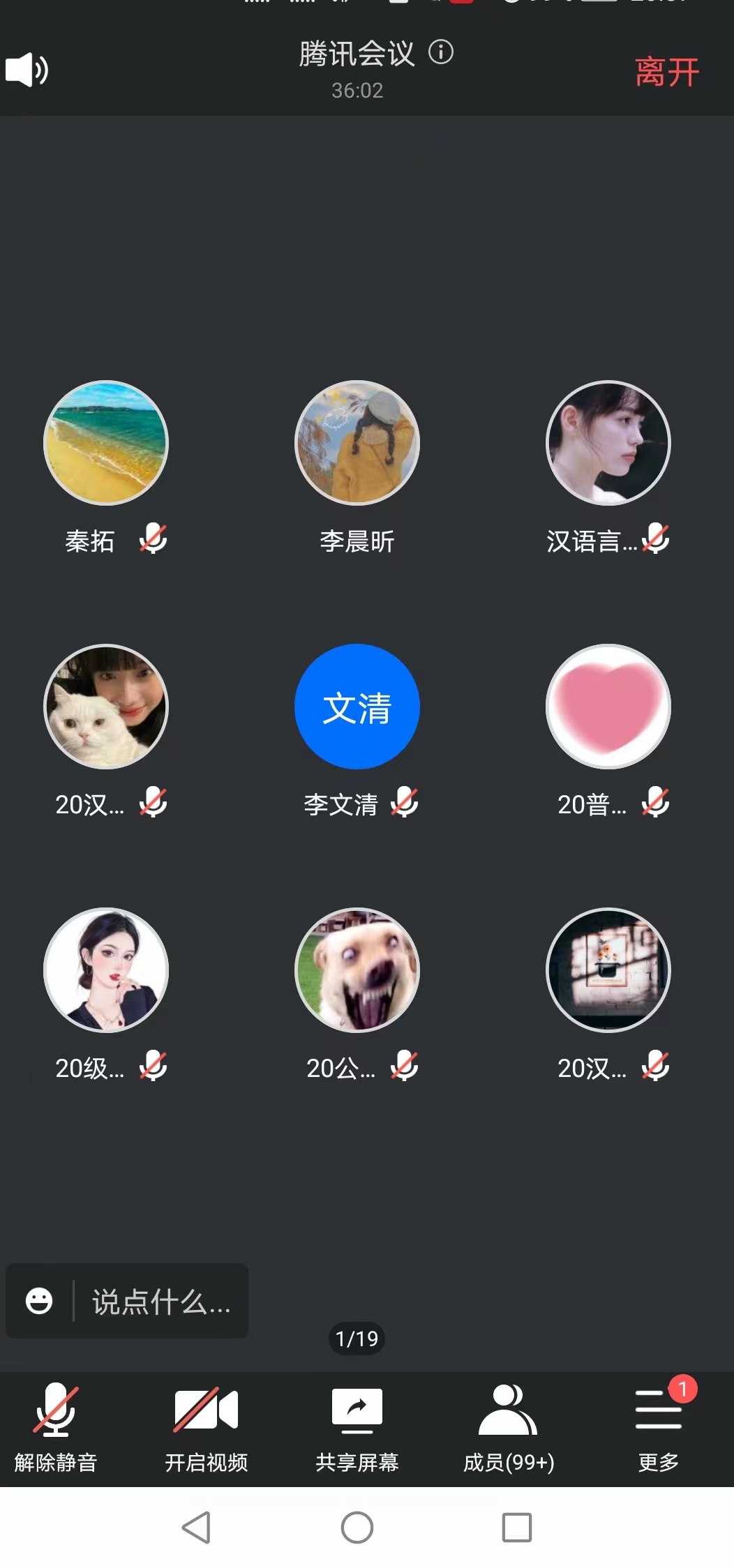Open the 成员(99+) member list

509,1426
